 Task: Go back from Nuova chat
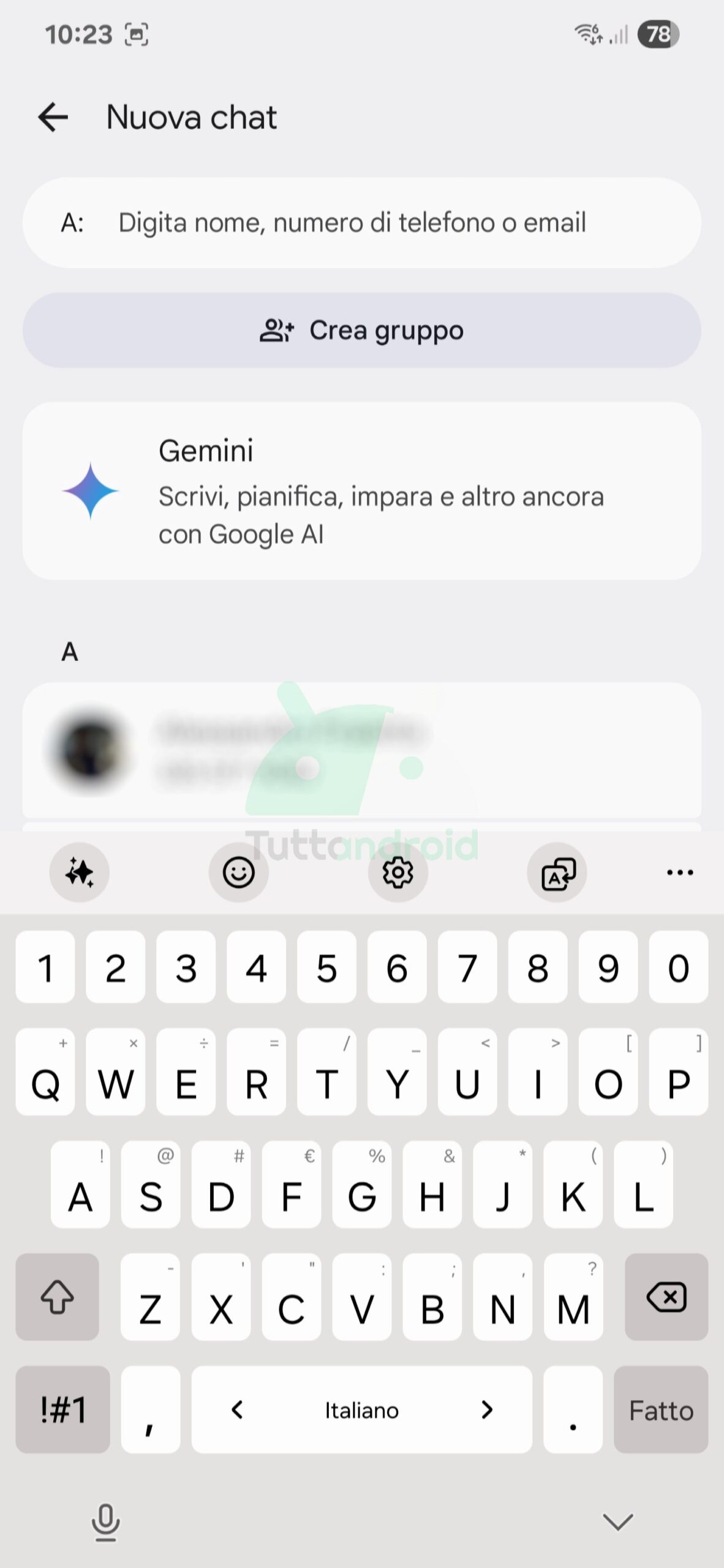53,117
